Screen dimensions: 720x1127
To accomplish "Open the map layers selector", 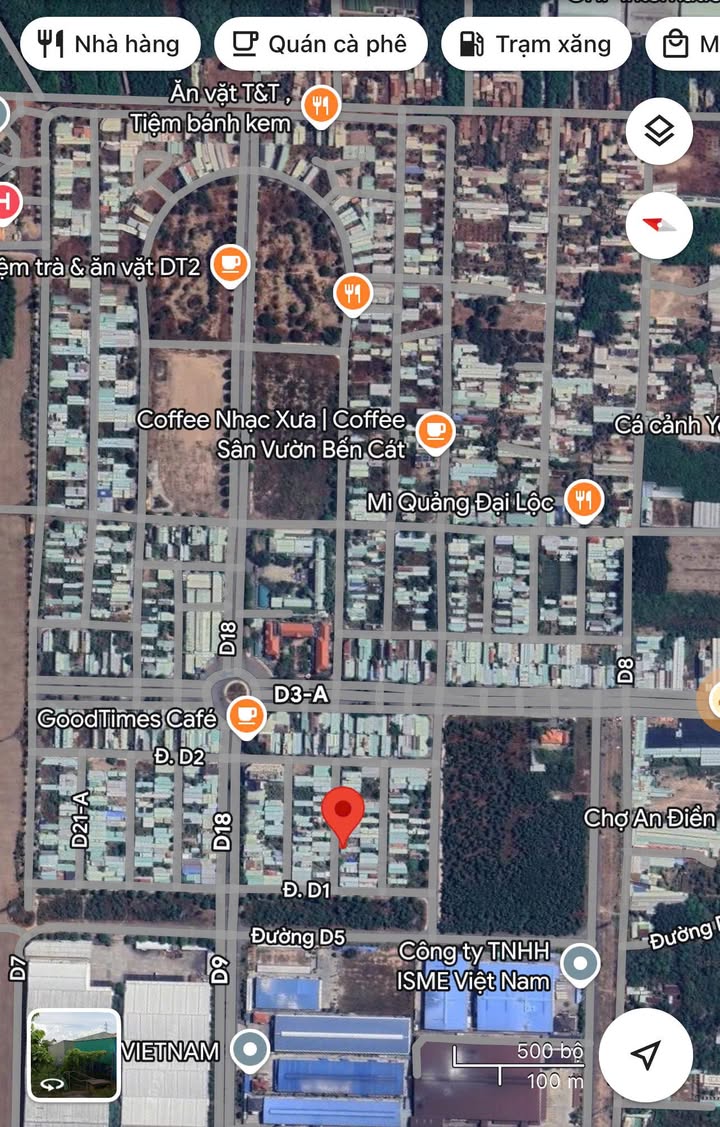I will pyautogui.click(x=659, y=131).
